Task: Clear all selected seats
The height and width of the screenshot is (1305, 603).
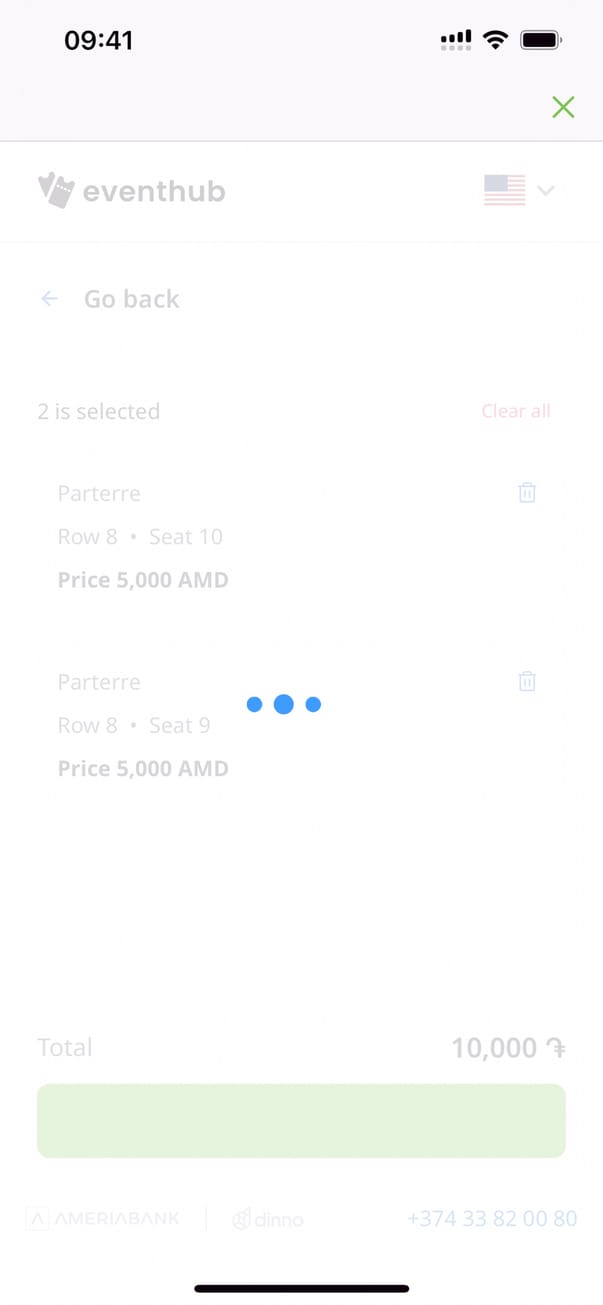Action: 516,411
